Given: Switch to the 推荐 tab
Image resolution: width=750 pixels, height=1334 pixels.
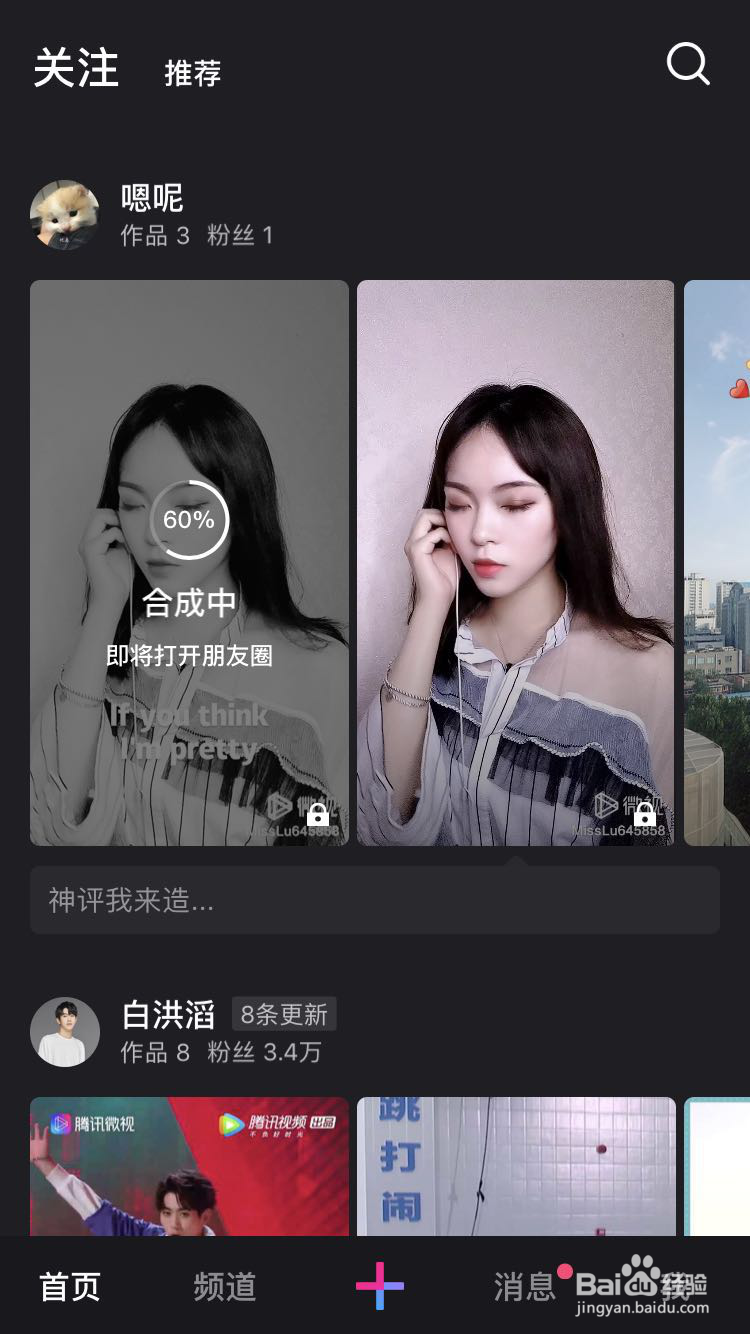Looking at the screenshot, I should (x=193, y=73).
